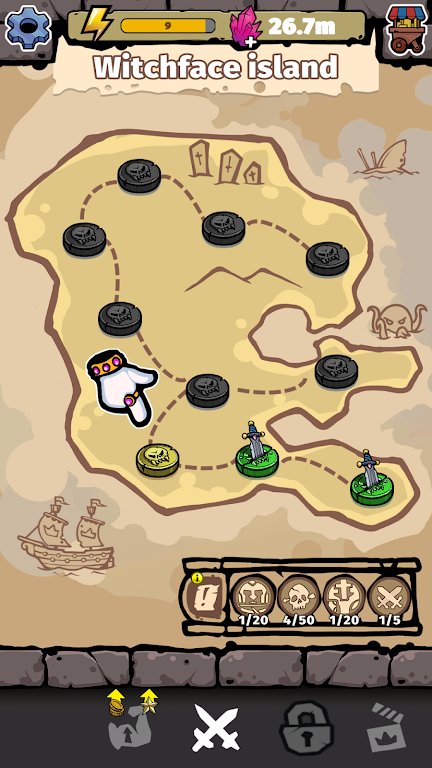
Task: View the skull quest 4/50
Action: pos(298,600)
